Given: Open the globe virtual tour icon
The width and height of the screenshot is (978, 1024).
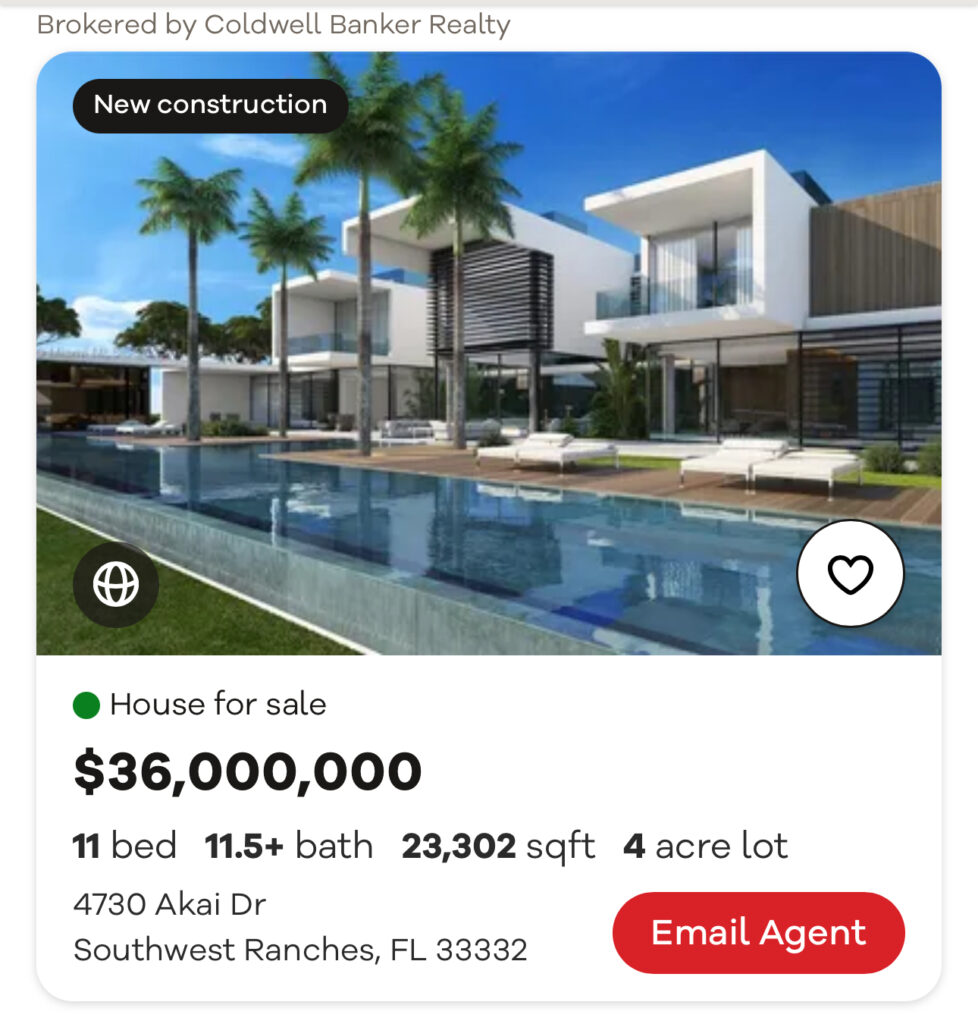Looking at the screenshot, I should [x=116, y=585].
